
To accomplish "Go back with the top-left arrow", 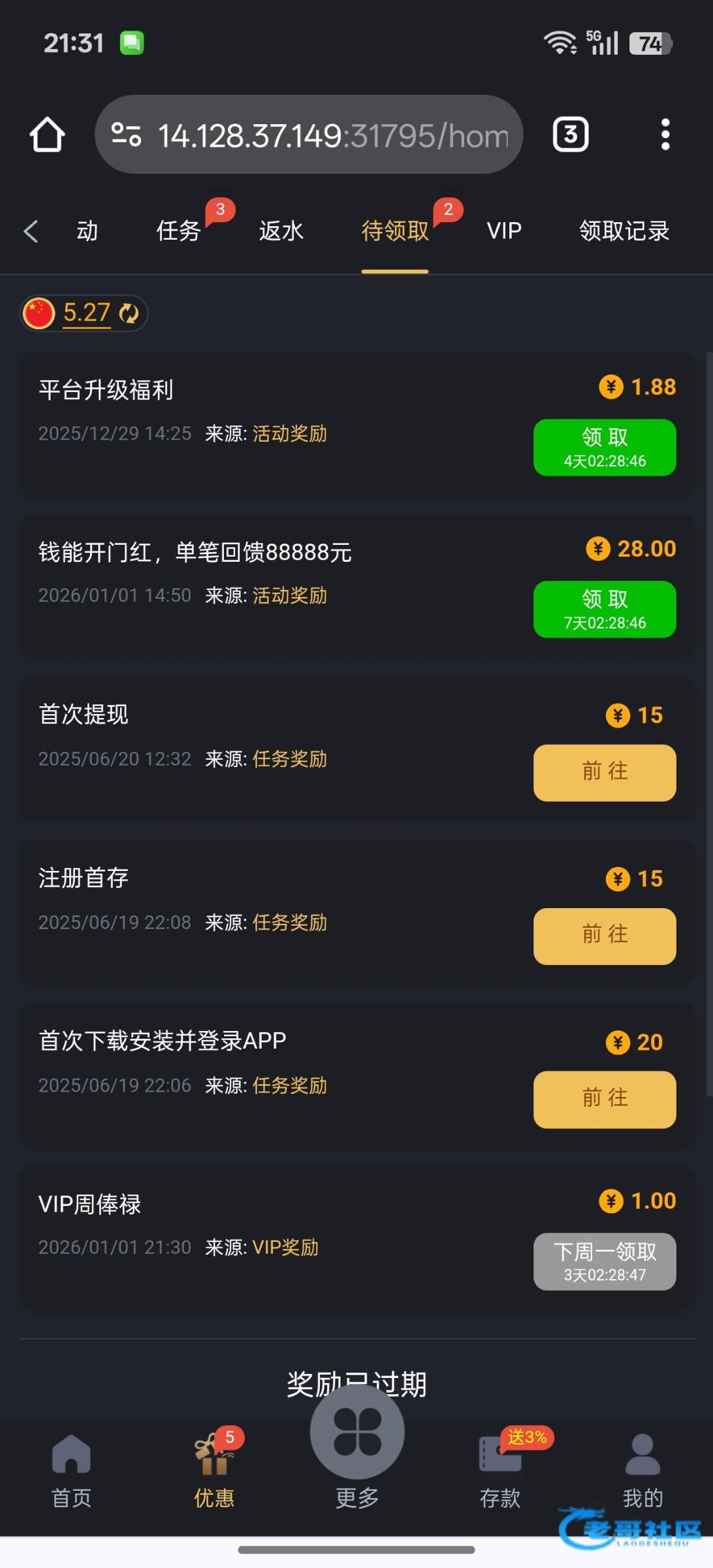I will 31,231.
